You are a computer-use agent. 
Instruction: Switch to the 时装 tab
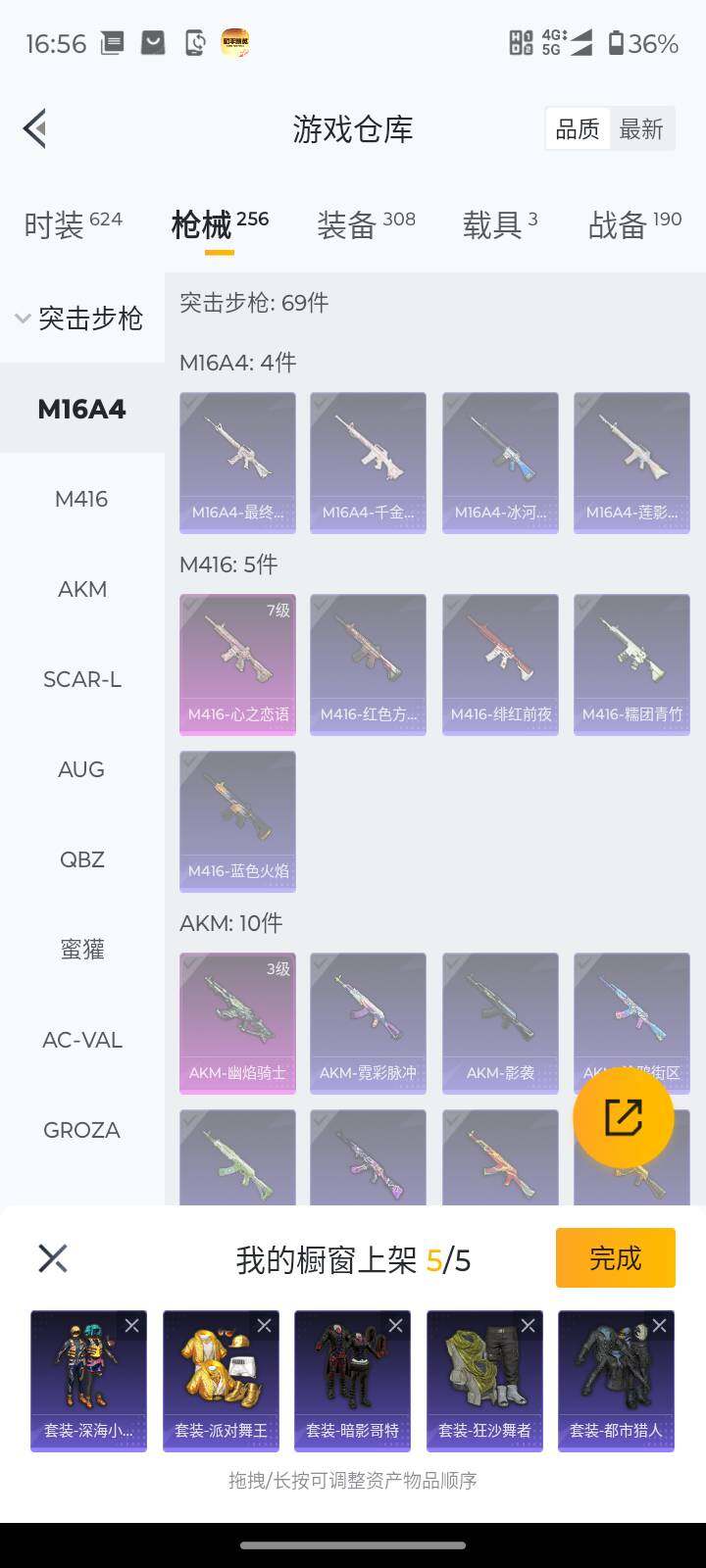tap(73, 224)
